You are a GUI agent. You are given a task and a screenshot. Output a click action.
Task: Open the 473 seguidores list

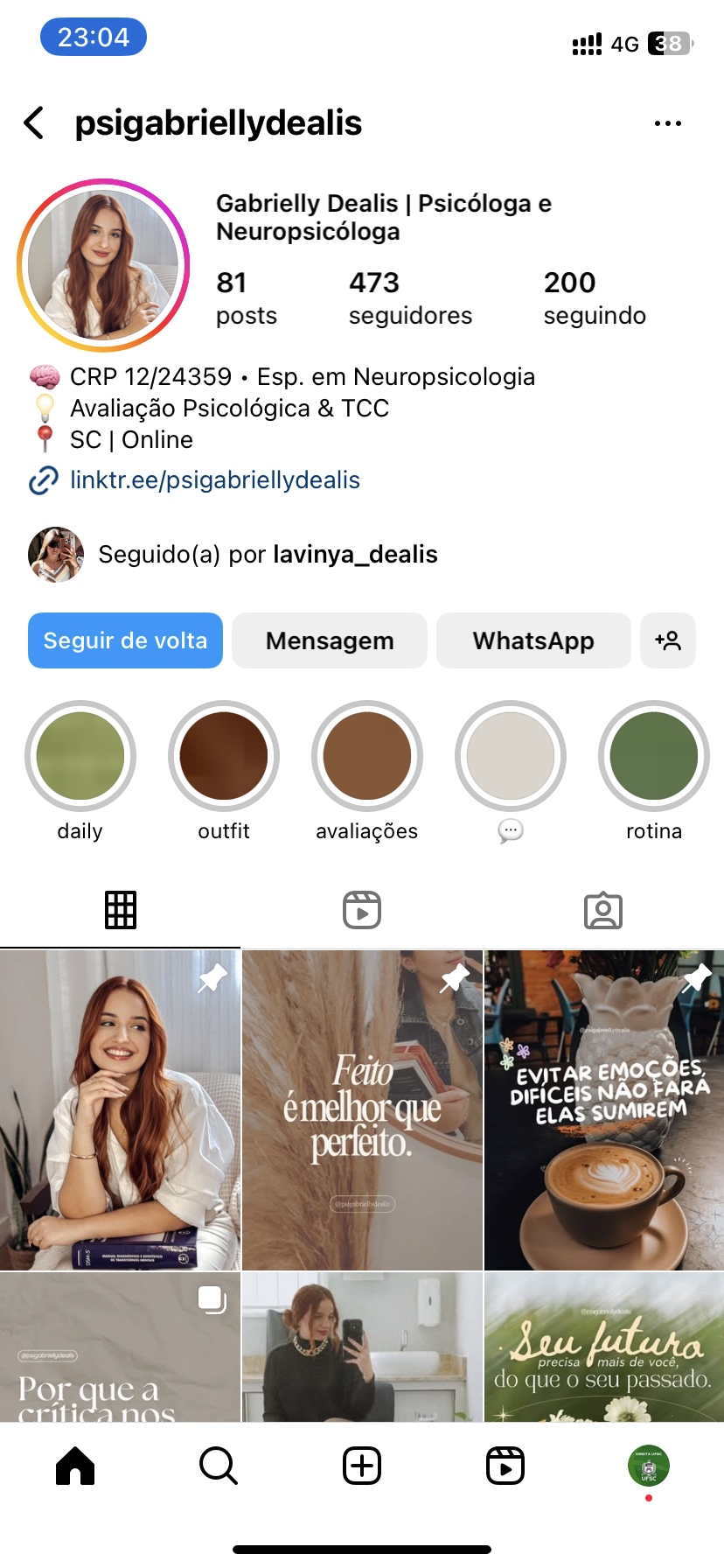coord(409,297)
